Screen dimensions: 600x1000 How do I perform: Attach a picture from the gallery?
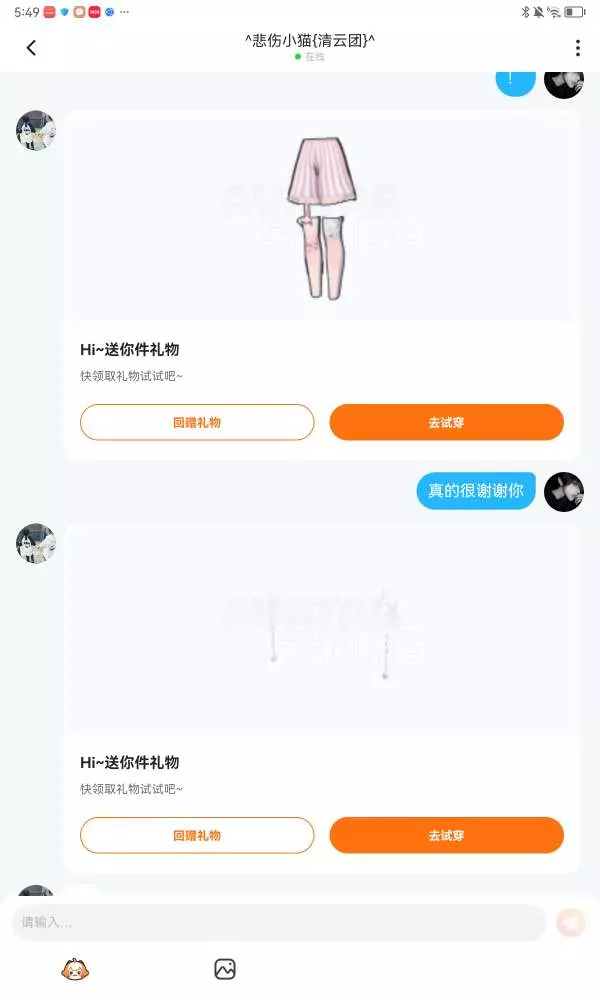point(224,969)
